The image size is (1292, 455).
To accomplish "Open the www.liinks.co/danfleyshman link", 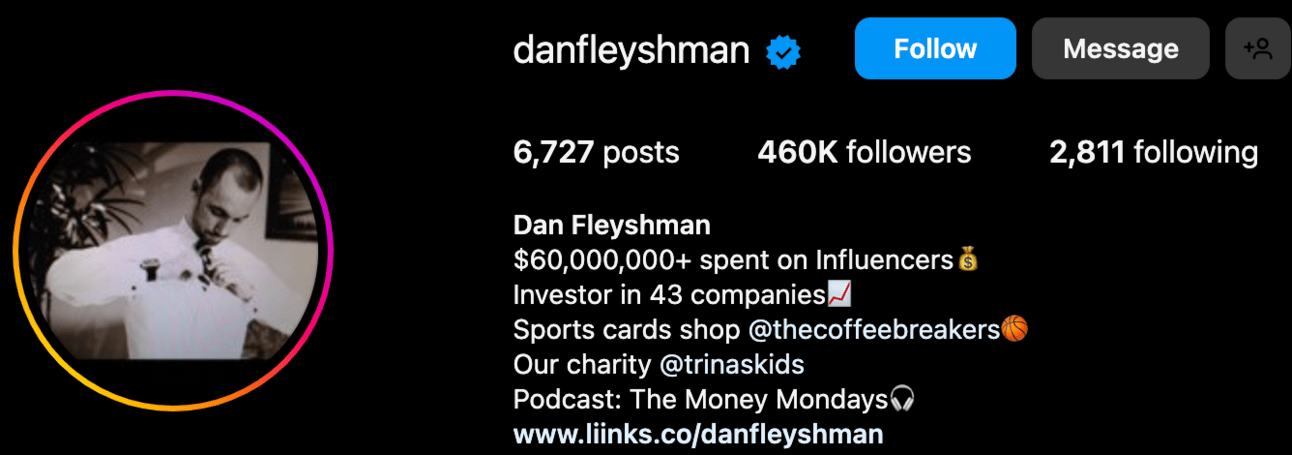I will [698, 434].
